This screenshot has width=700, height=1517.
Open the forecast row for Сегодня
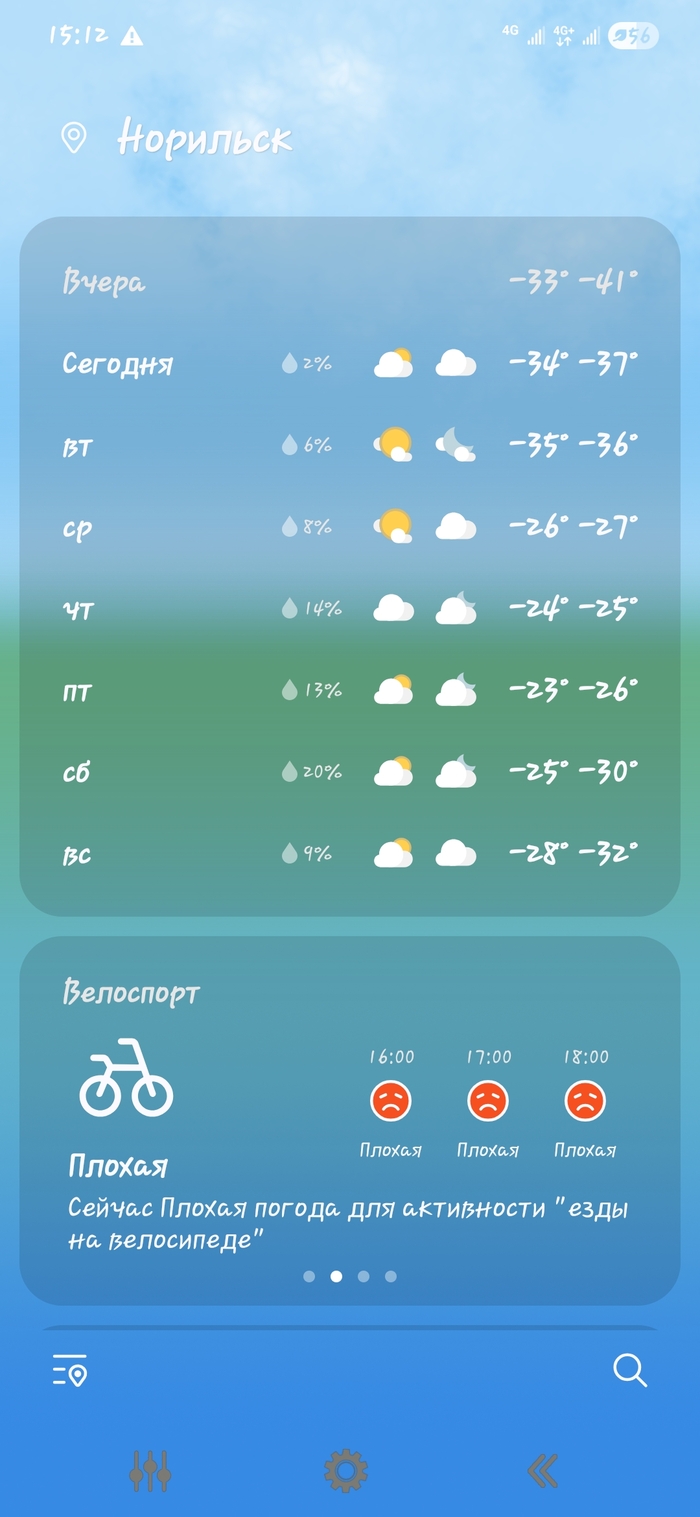350,363
